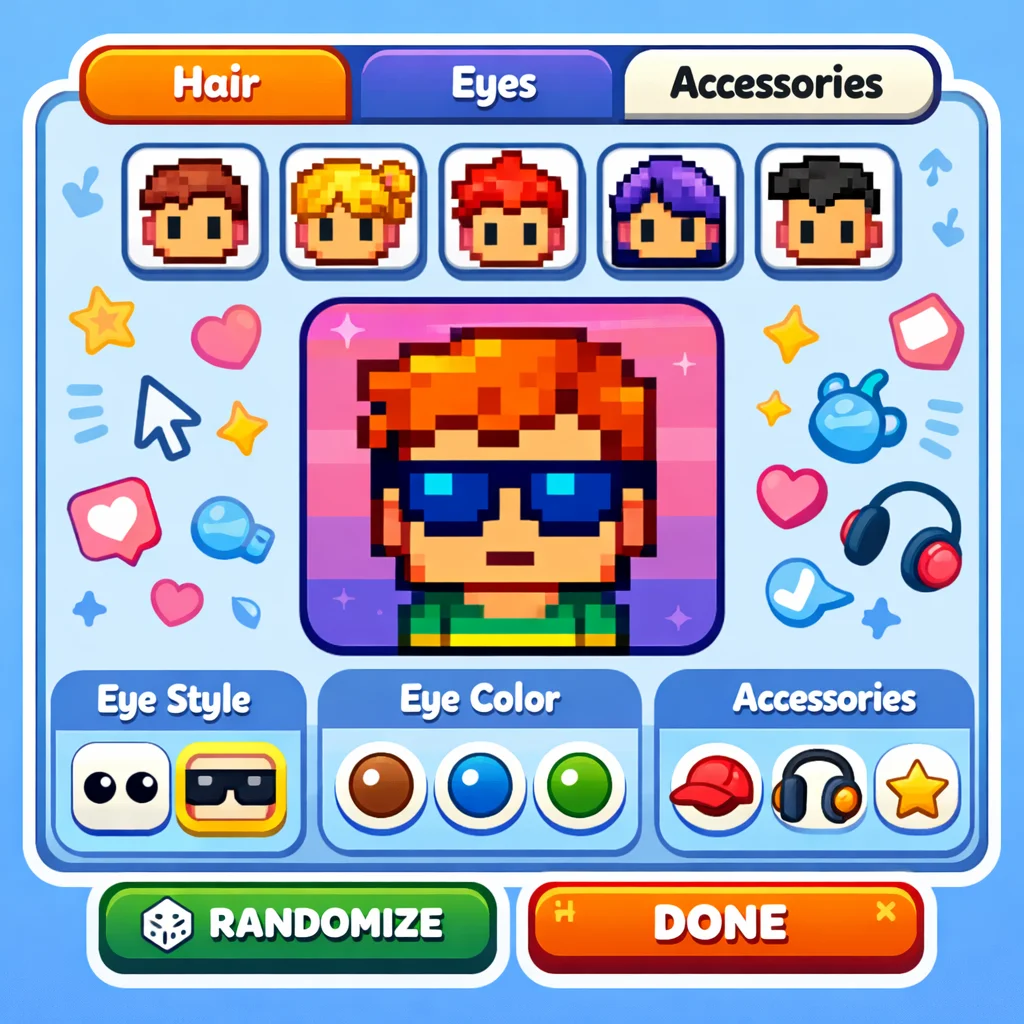Select the purple long hair style
The height and width of the screenshot is (1024, 1024).
[667, 208]
